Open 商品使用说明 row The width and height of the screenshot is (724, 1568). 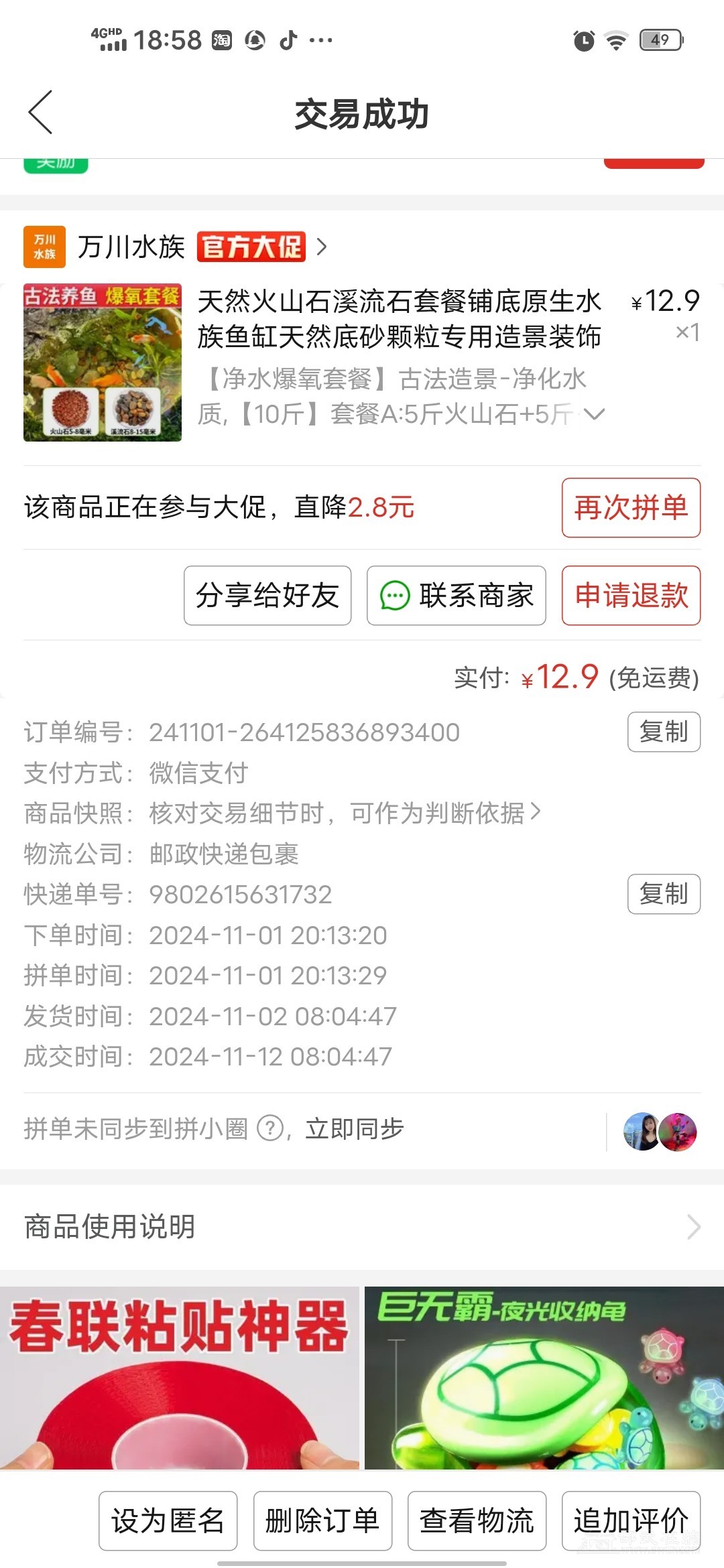(362, 1226)
